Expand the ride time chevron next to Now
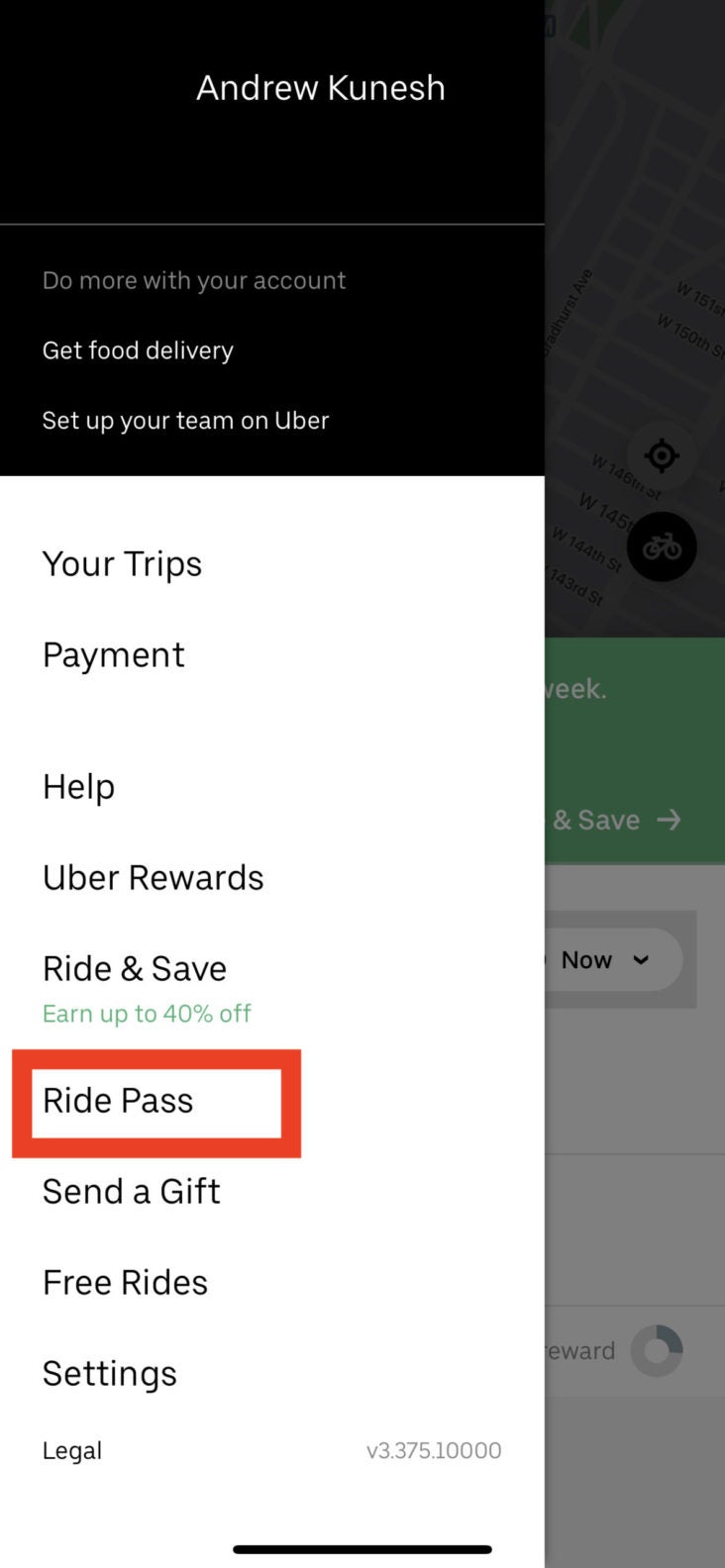725x1568 pixels. coord(640,959)
